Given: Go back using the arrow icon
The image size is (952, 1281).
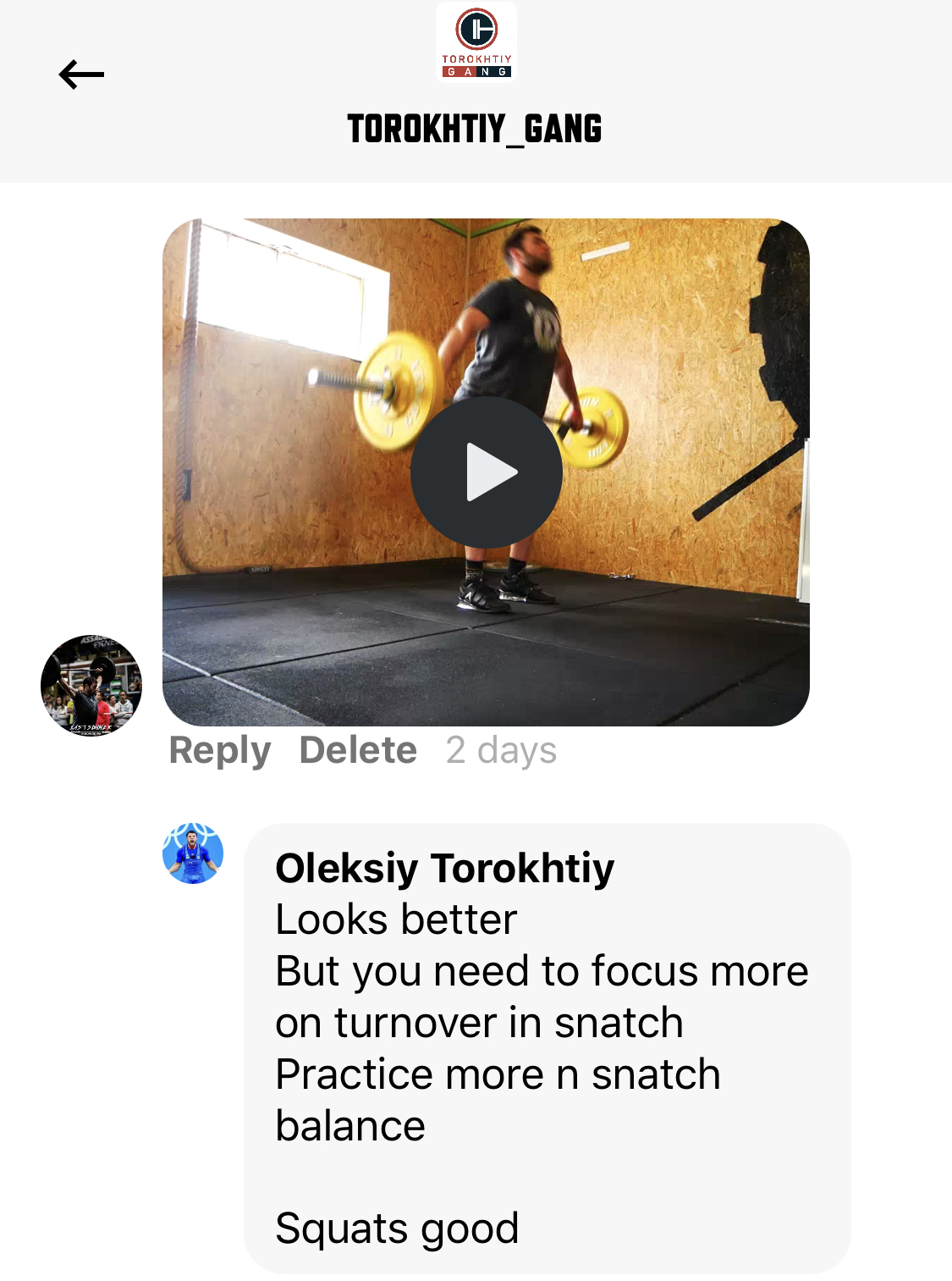Looking at the screenshot, I should coord(81,75).
